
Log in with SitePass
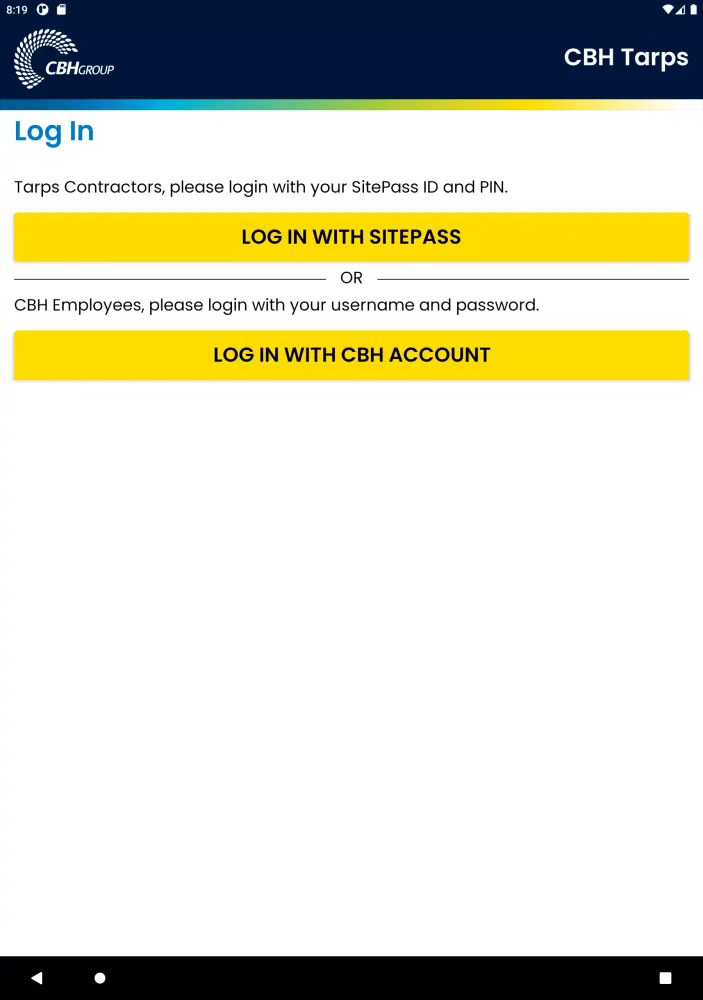click(351, 237)
